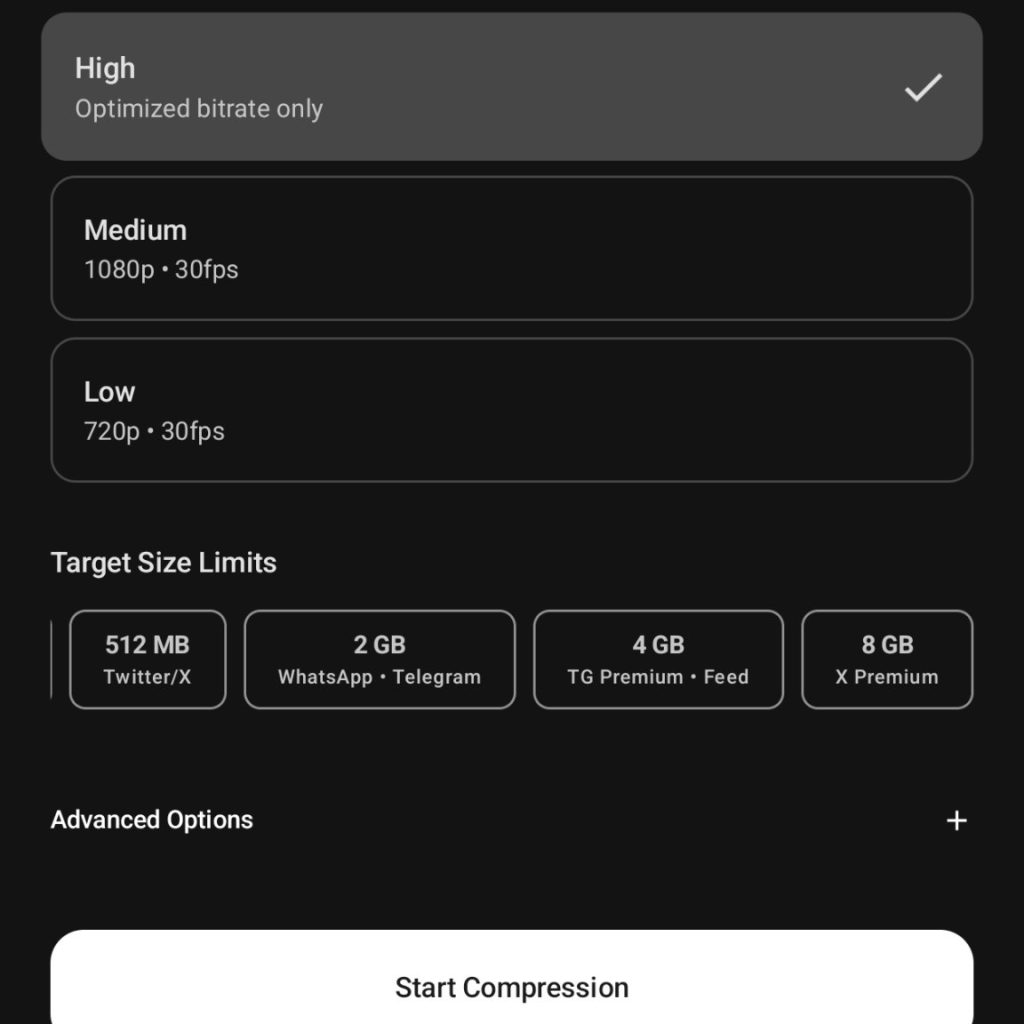Choose the 4 GB TG Premium limit

point(658,659)
